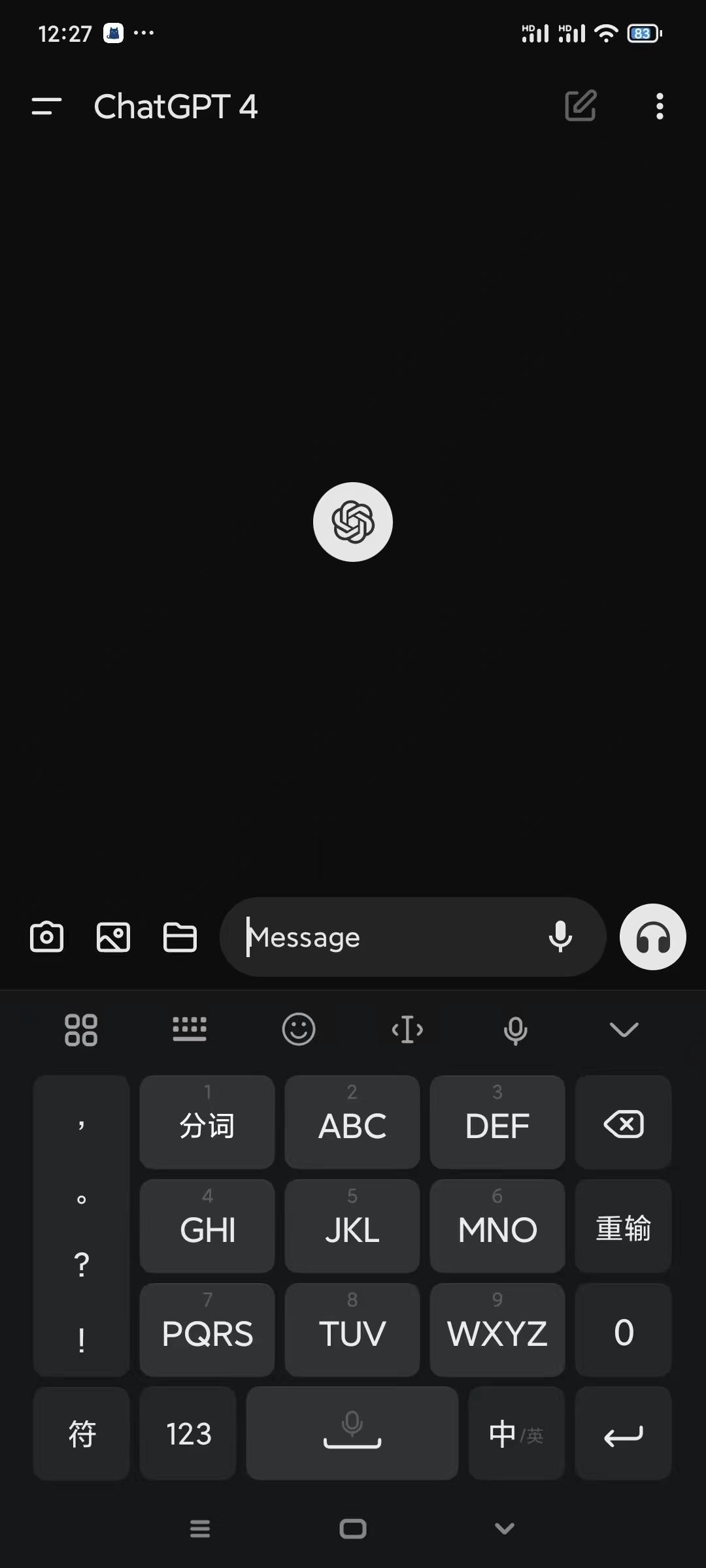Attach a file using the folder icon

point(180,936)
